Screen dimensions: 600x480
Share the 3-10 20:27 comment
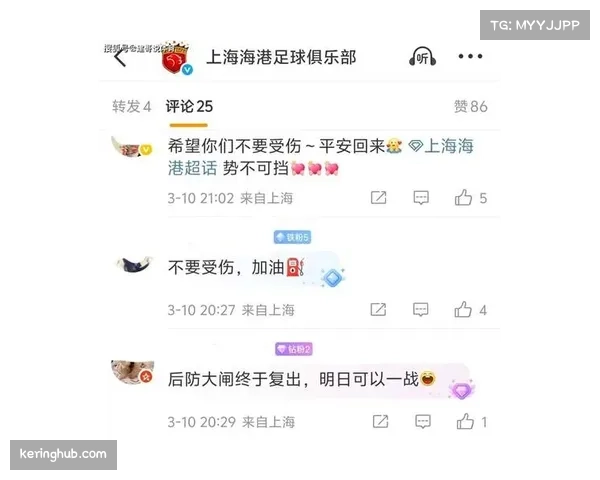click(x=378, y=310)
